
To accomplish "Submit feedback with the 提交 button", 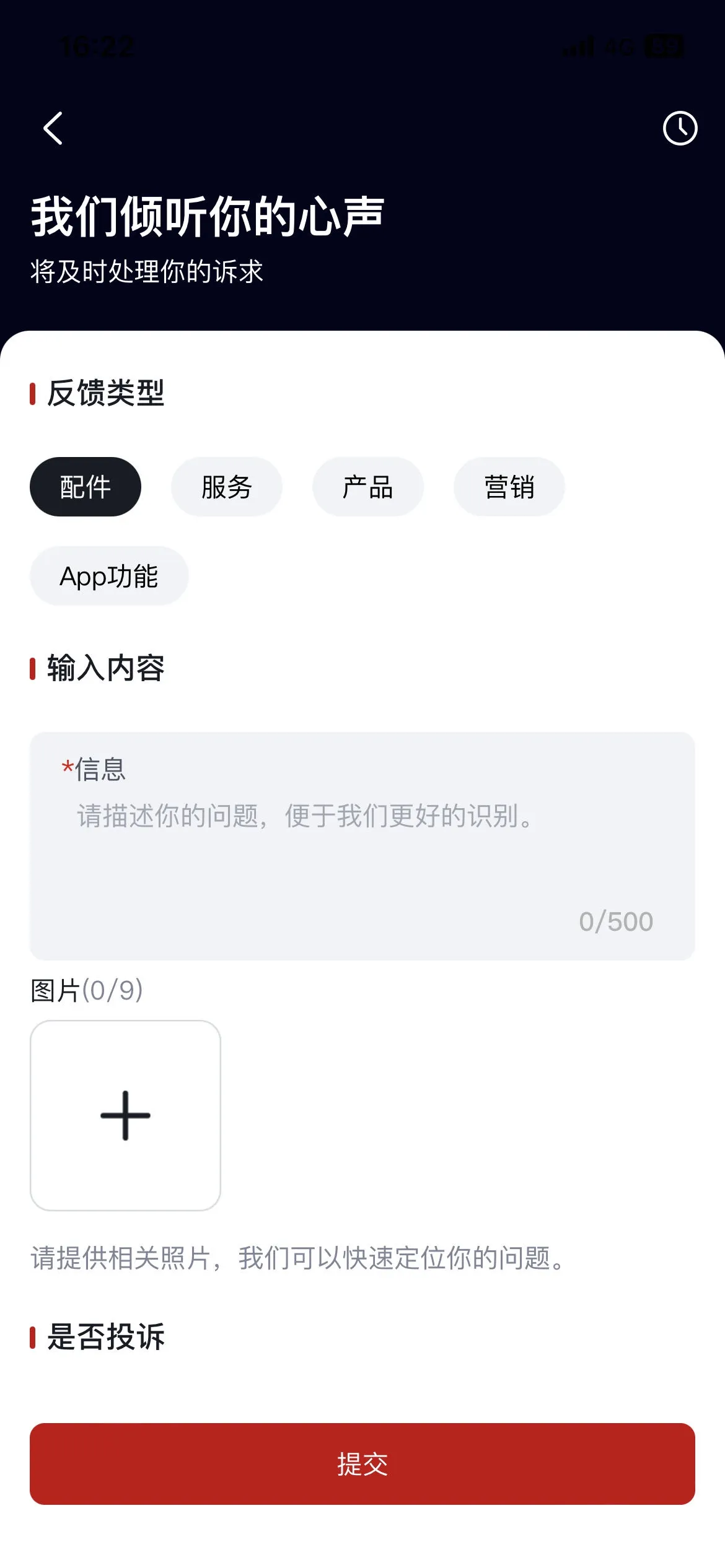I will click(x=362, y=1464).
